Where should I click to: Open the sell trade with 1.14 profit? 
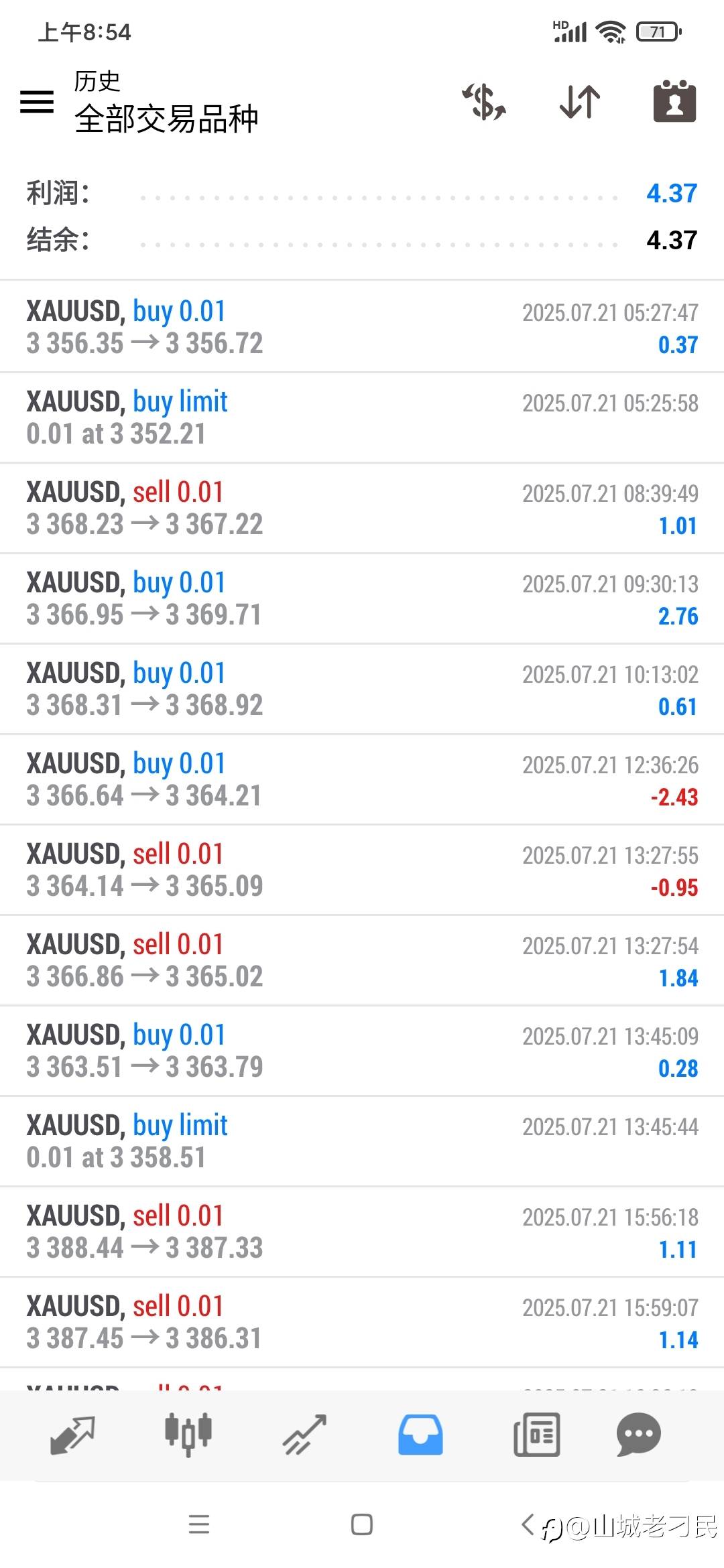pos(362,1322)
